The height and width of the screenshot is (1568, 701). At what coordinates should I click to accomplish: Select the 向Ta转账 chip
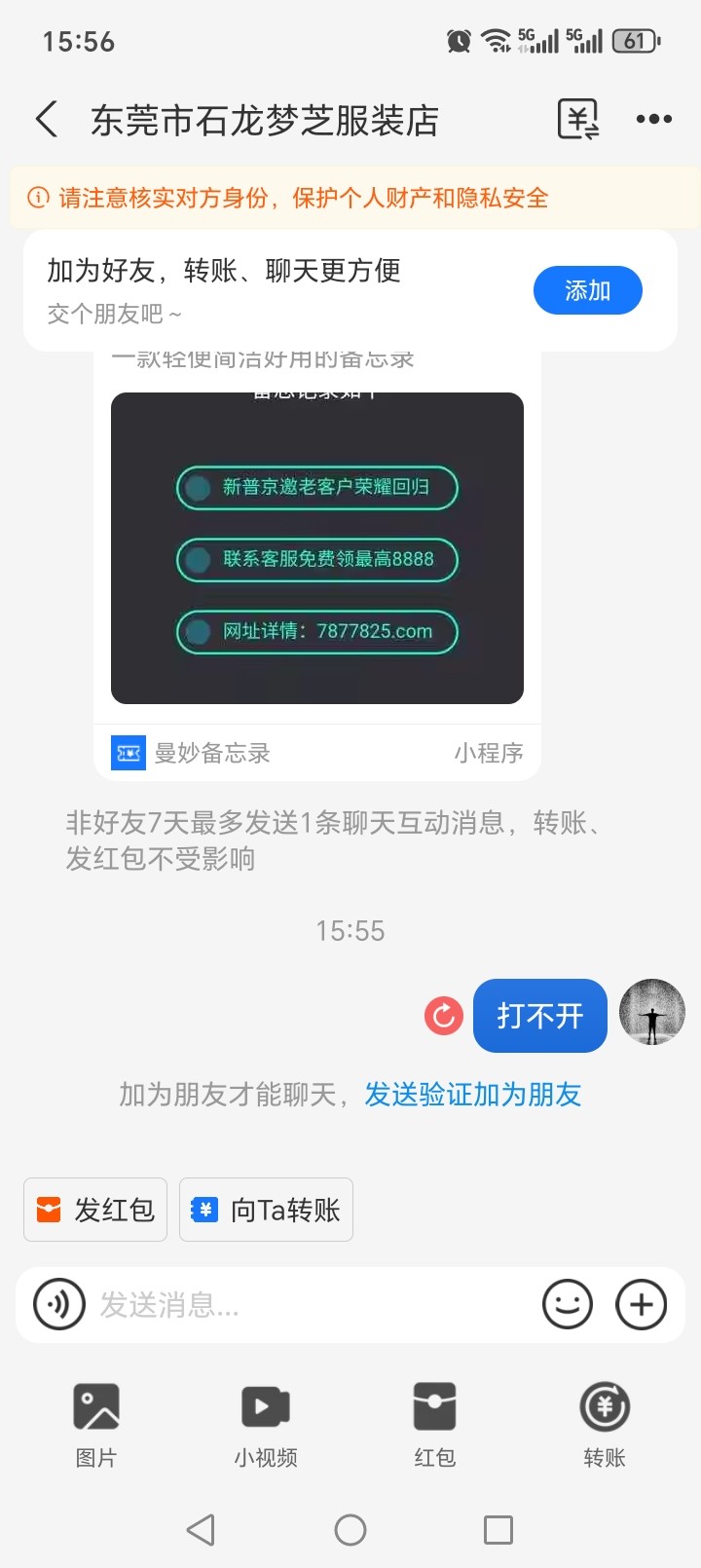266,1210
